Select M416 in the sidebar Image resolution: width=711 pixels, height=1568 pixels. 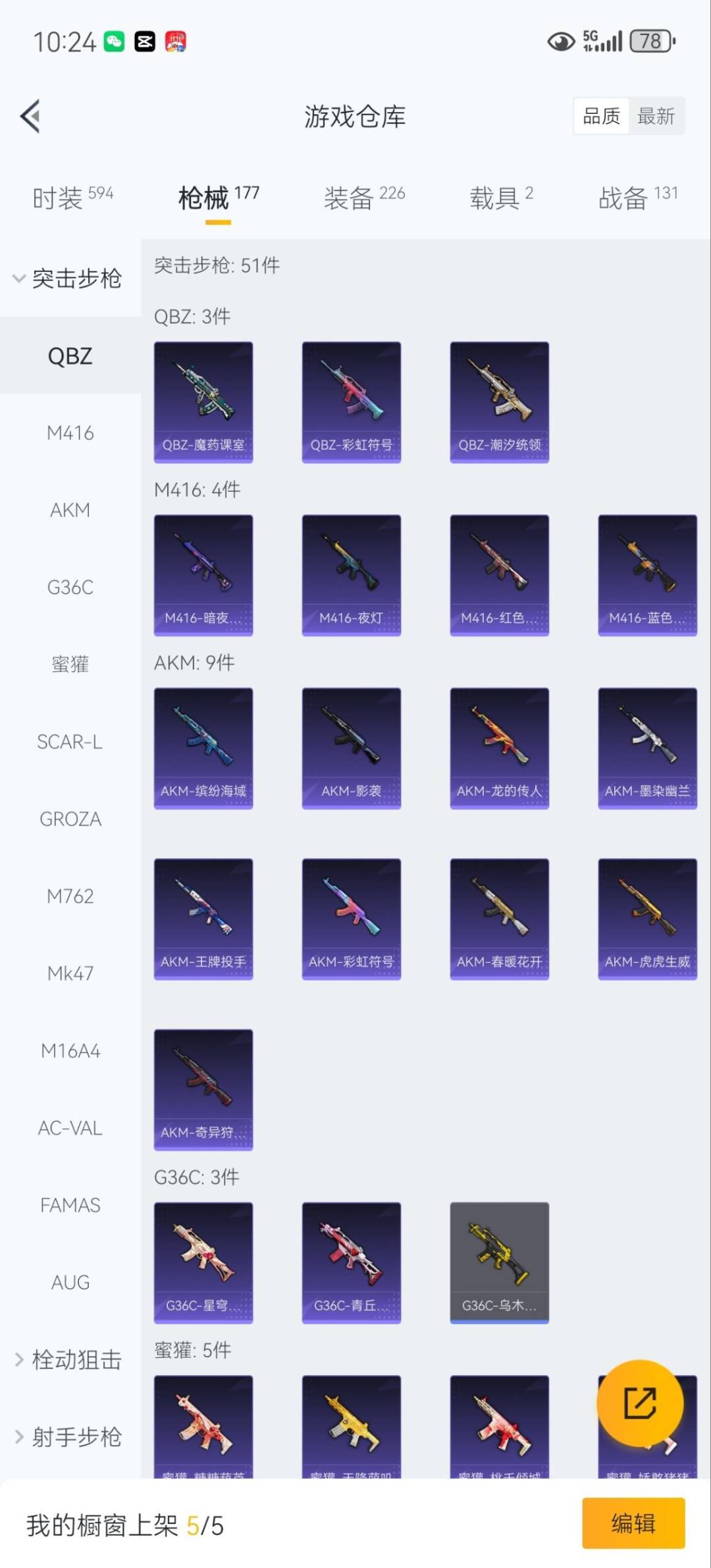[72, 433]
